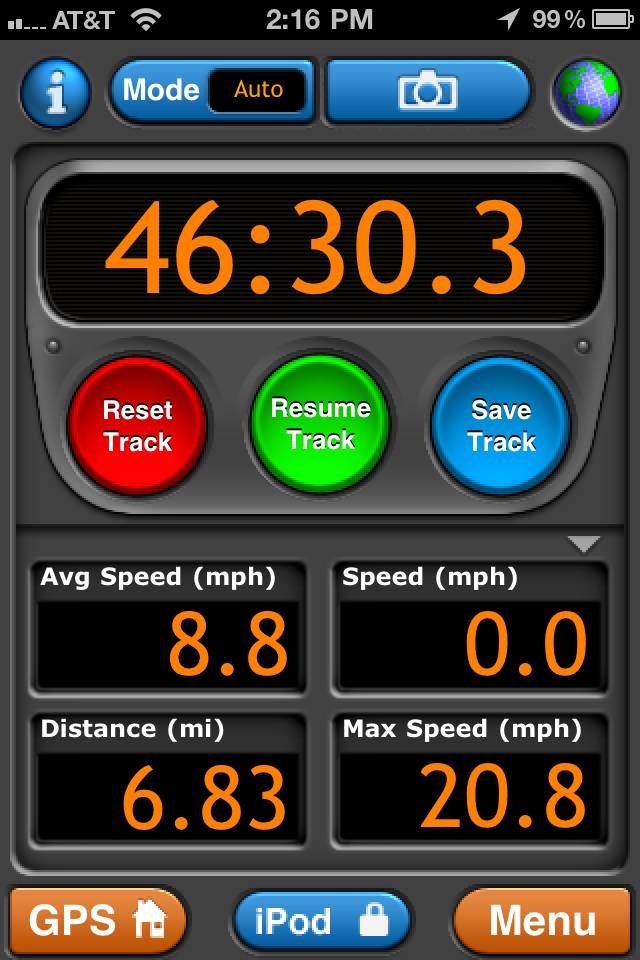
Task: Resume Track recording
Action: (320, 424)
